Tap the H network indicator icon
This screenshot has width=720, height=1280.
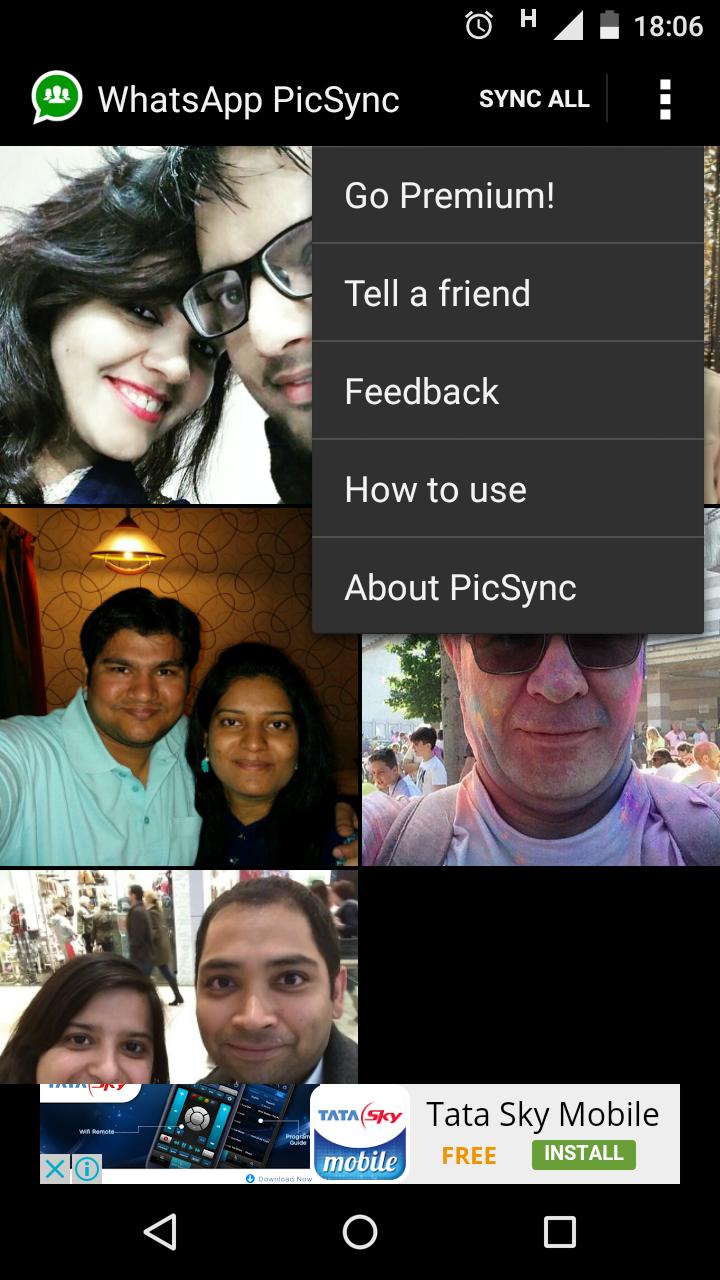(x=525, y=21)
